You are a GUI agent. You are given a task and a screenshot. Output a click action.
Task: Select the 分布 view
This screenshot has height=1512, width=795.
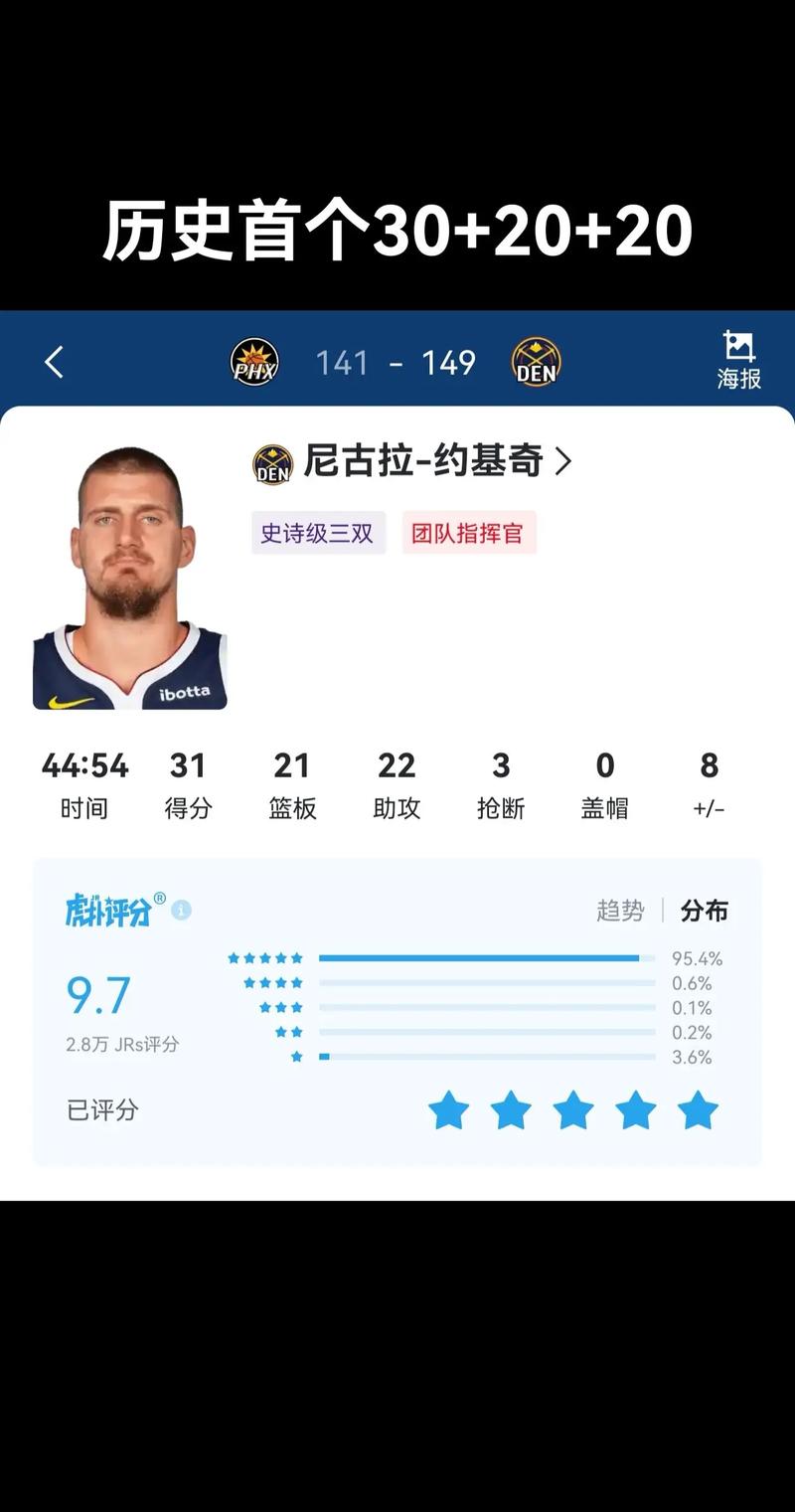[704, 911]
